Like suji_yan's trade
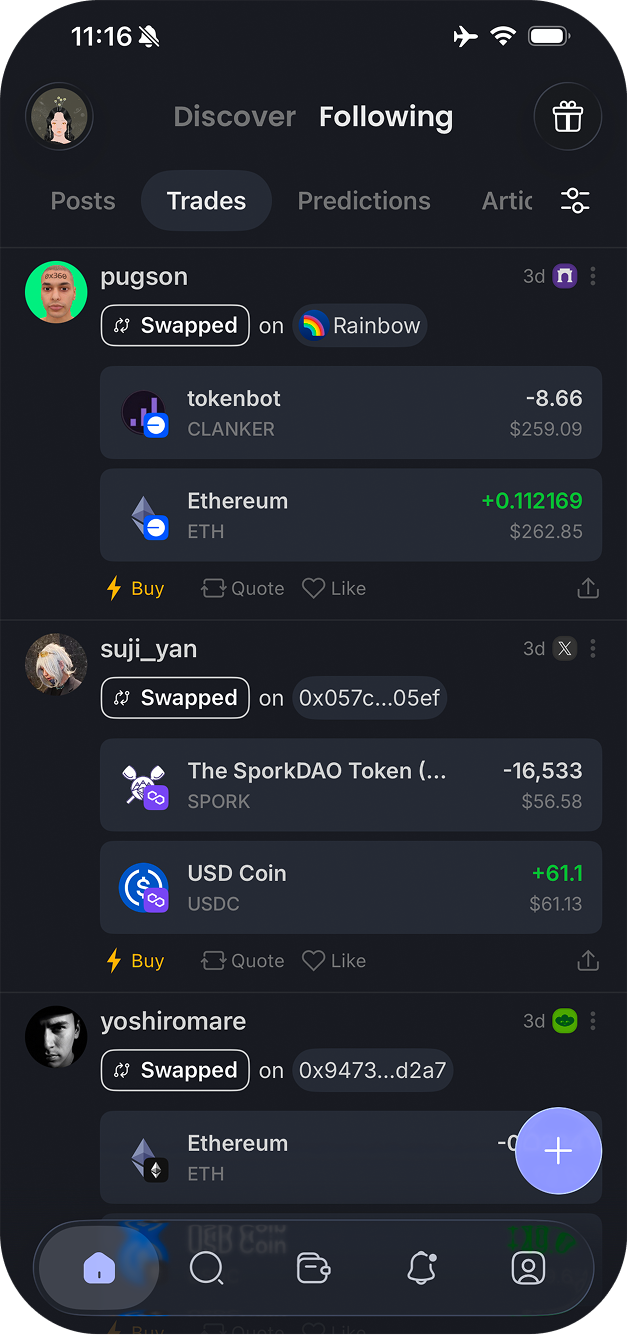 pyautogui.click(x=334, y=961)
